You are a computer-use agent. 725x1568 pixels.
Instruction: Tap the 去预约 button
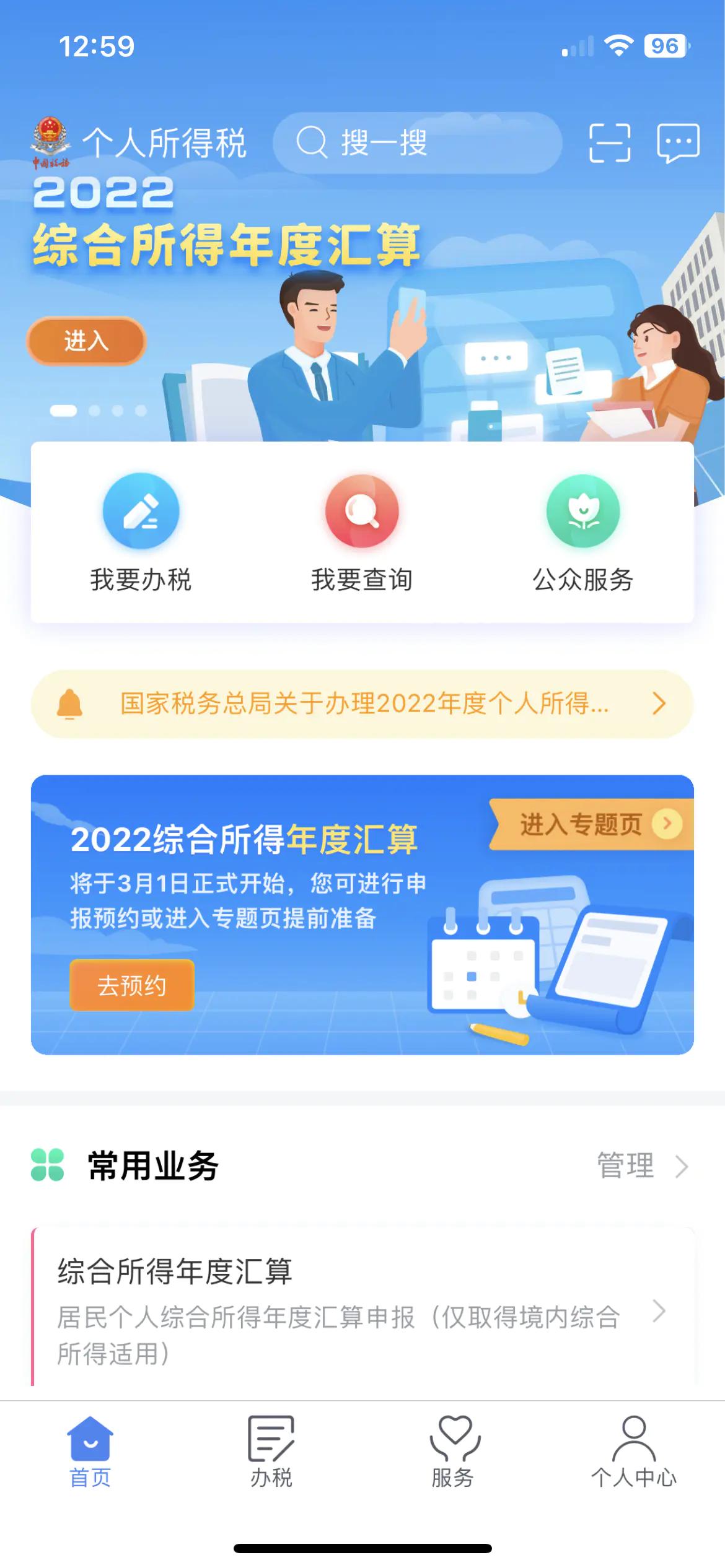[x=132, y=985]
